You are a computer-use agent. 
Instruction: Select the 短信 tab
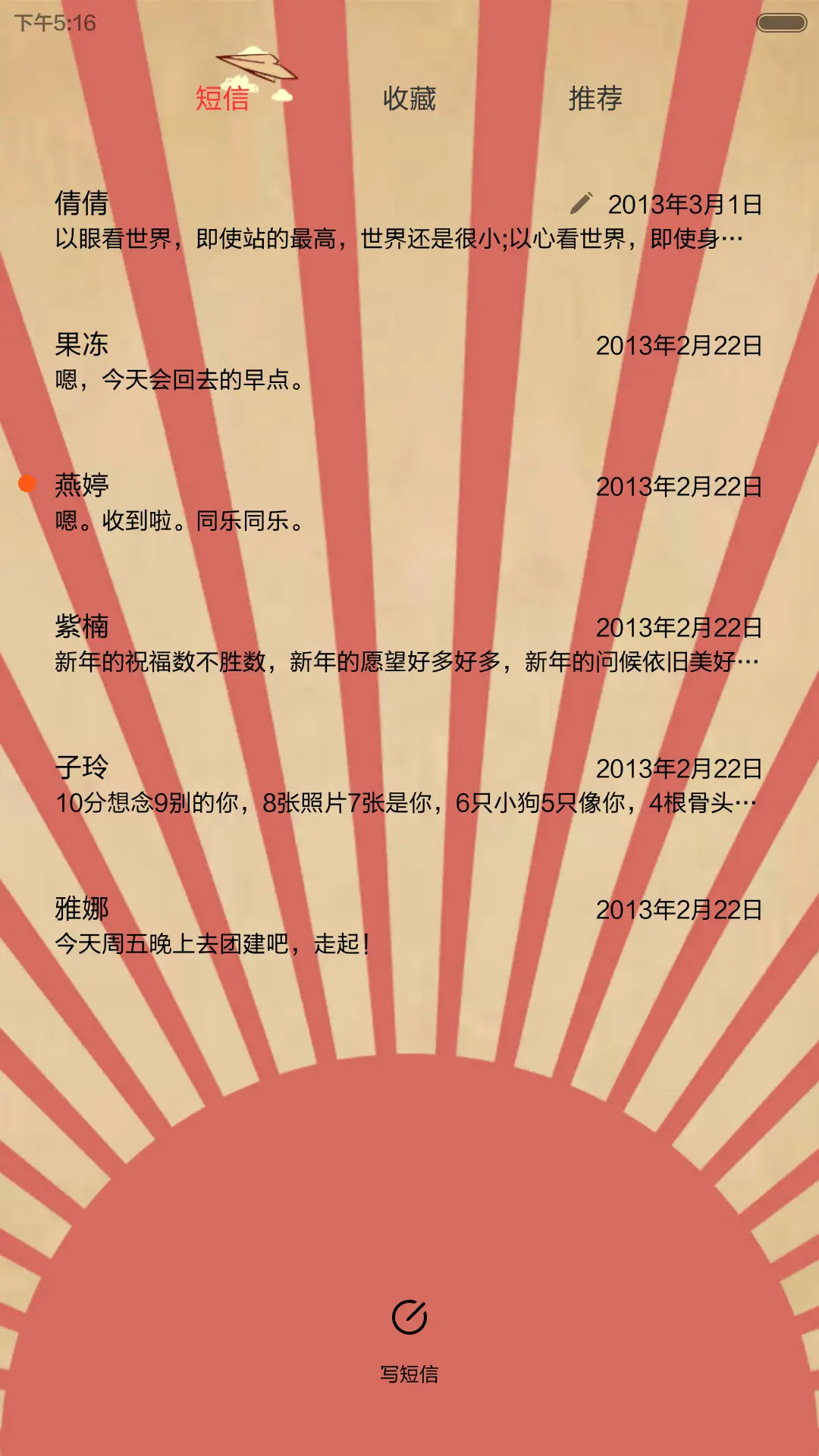[x=224, y=99]
